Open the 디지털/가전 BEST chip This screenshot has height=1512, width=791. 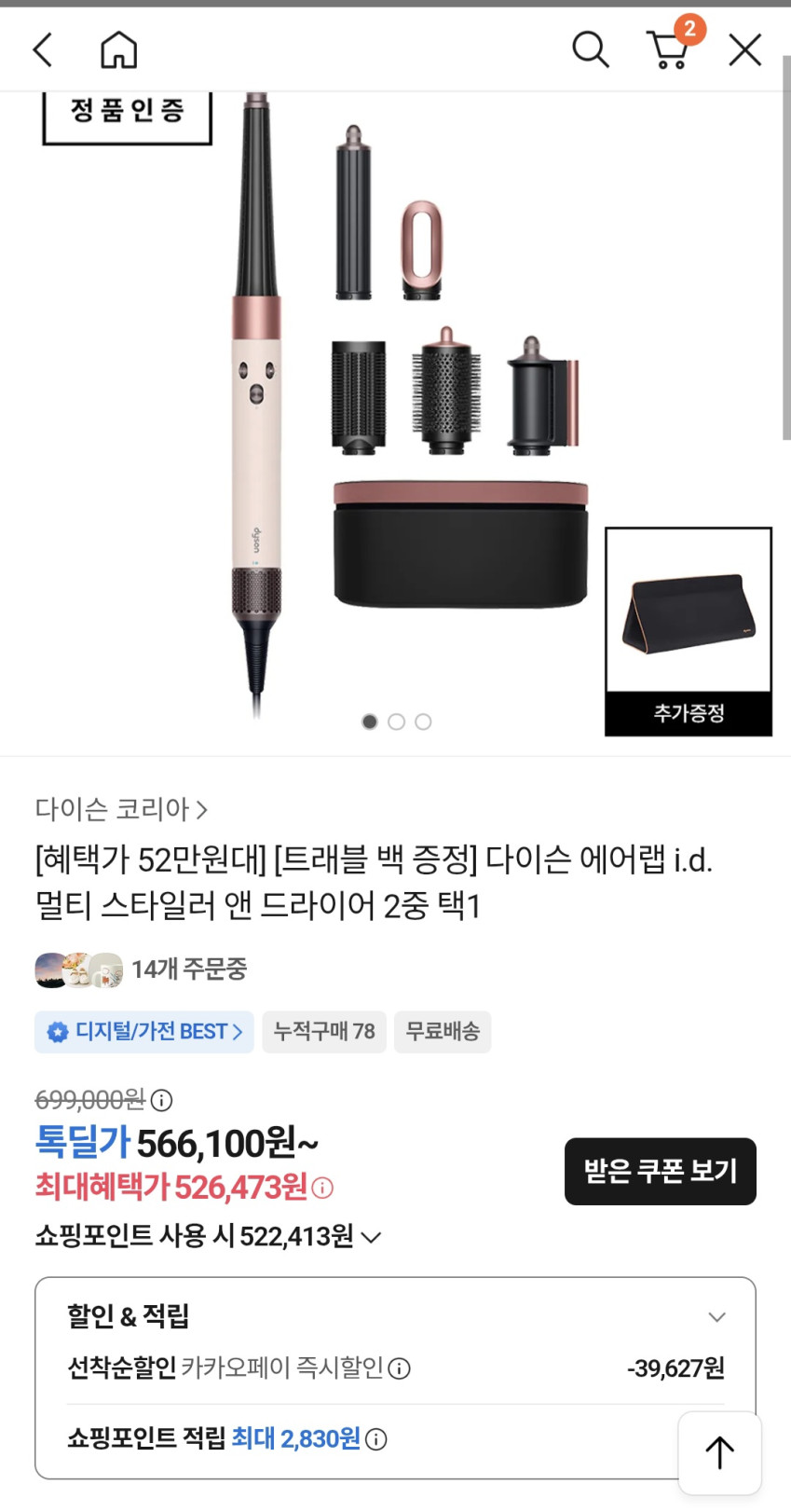(144, 1032)
